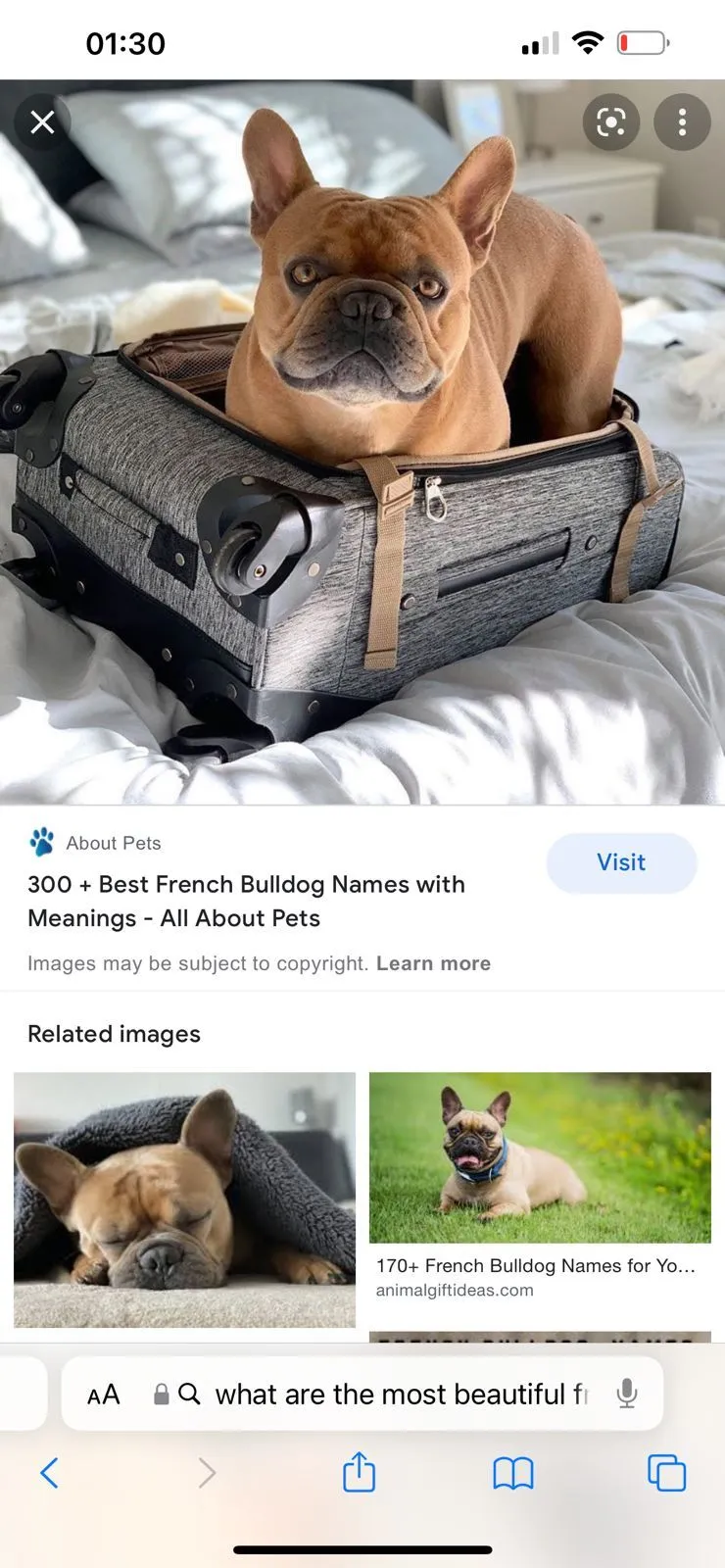Open the 170+ French Bulldog Names image
The image size is (725, 1568).
coord(540,1157)
